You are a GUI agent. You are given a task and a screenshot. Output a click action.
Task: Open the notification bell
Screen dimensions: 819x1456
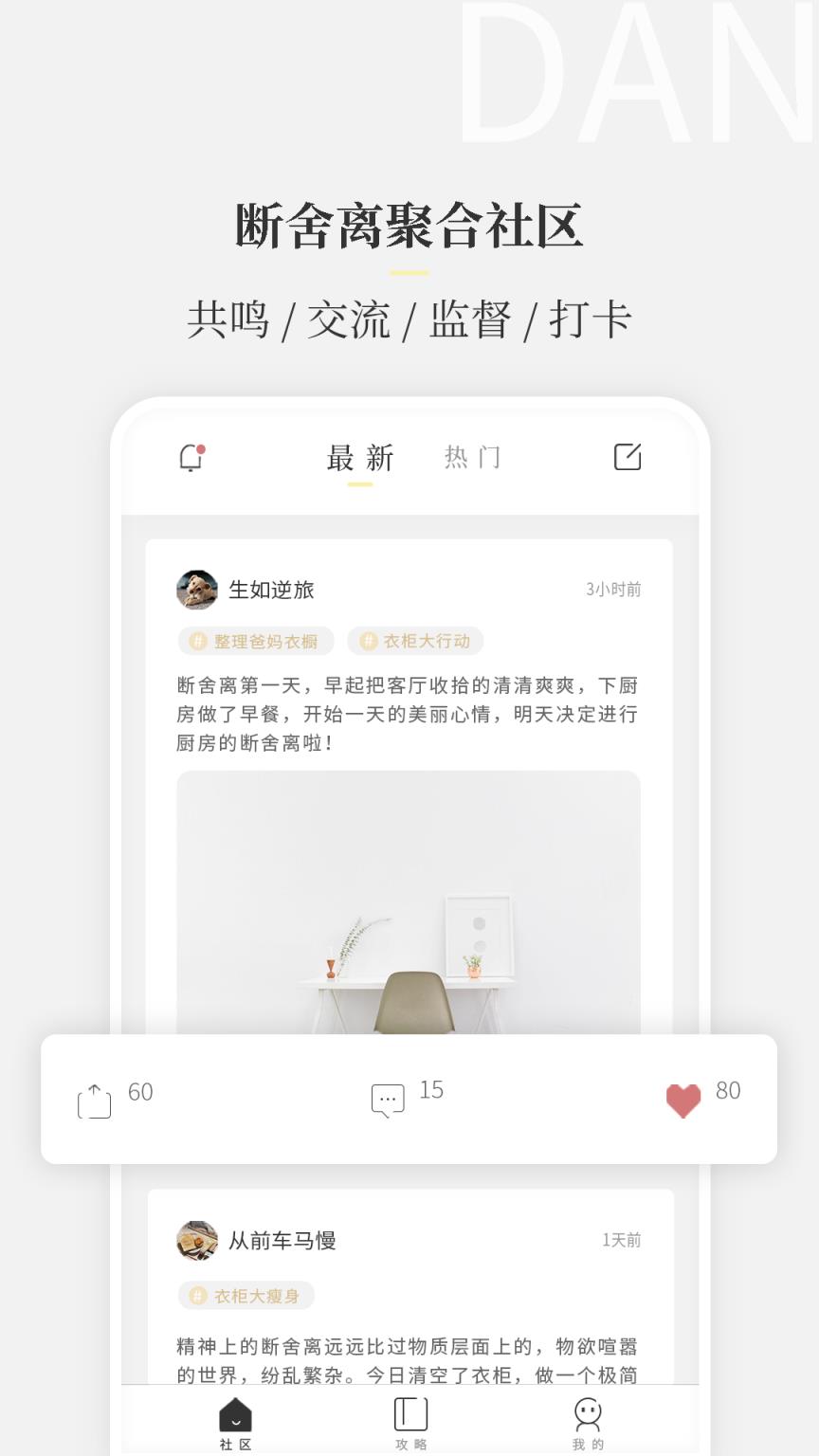(x=192, y=458)
